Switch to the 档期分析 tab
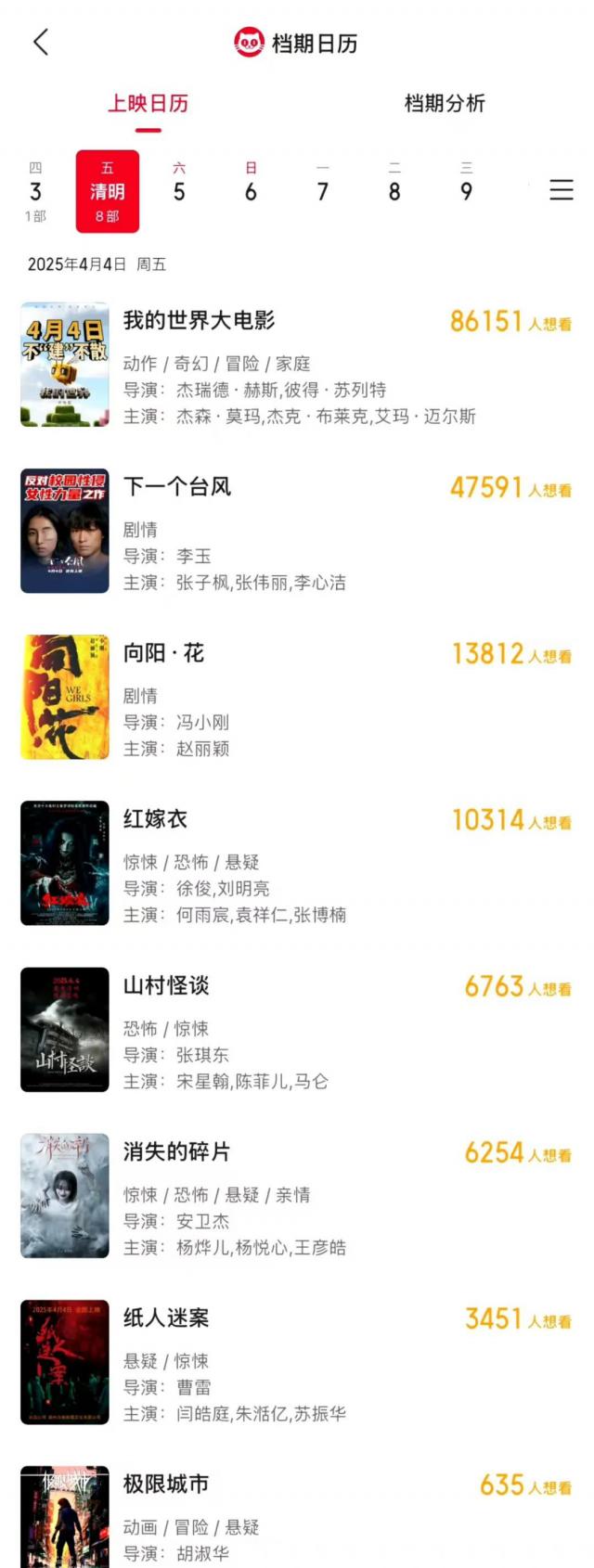Viewport: 594px width, 1568px height. tap(445, 104)
